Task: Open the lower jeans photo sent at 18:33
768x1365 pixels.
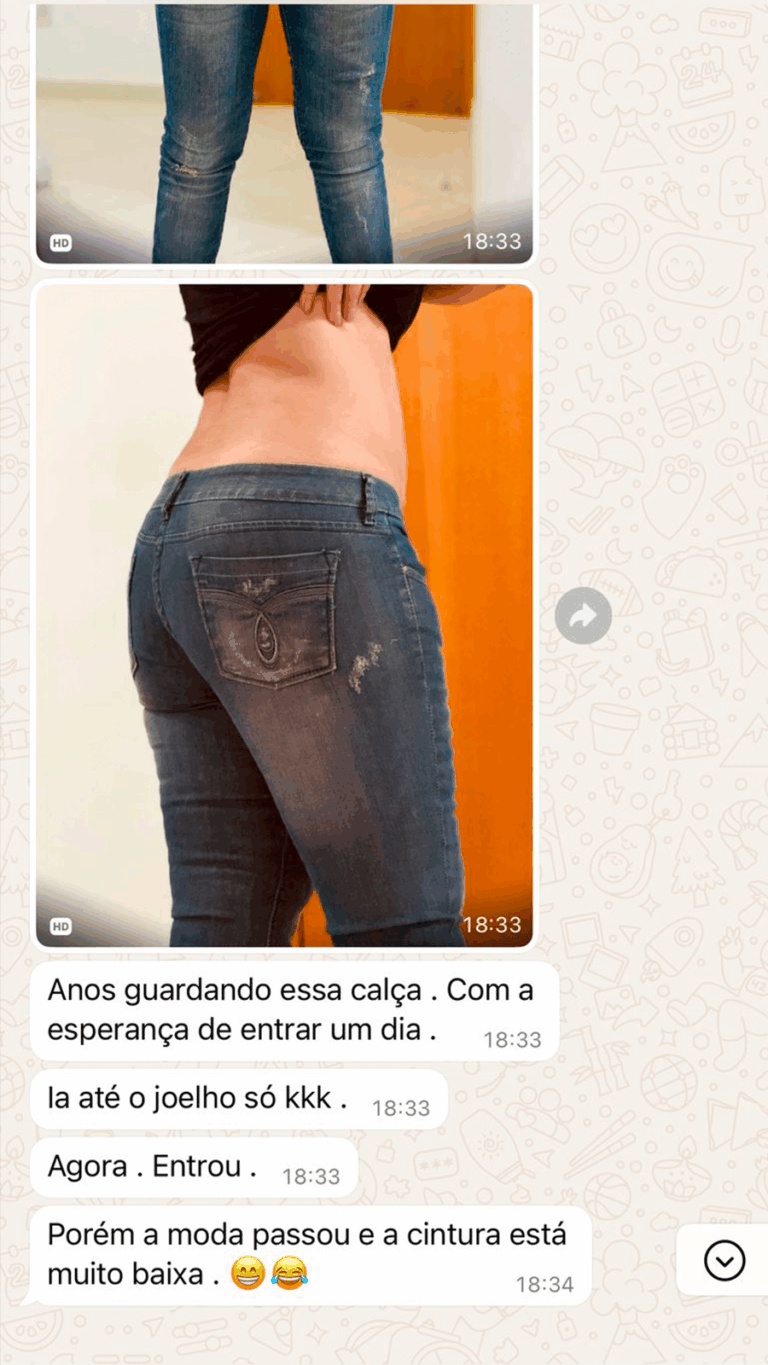Action: point(284,614)
